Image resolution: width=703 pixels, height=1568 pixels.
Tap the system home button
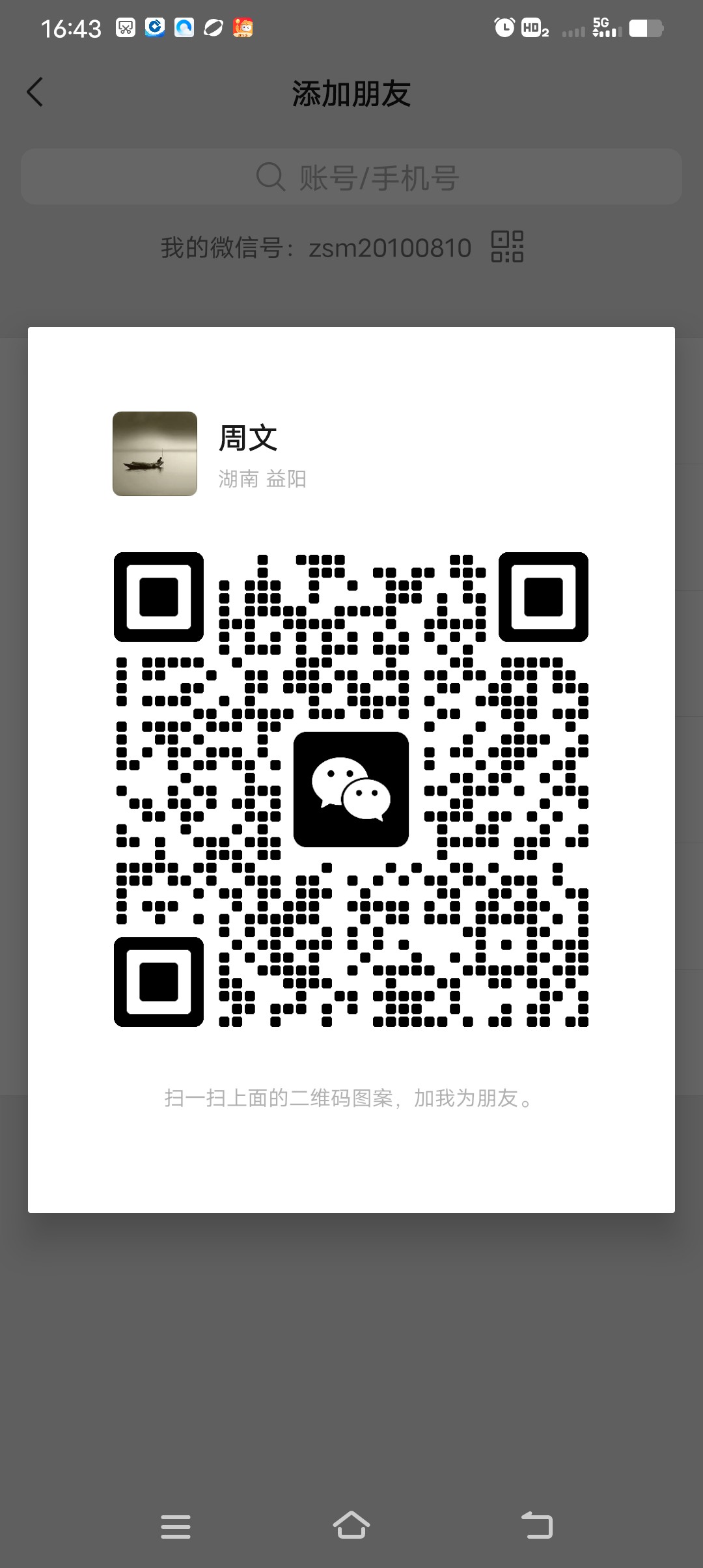351,1526
